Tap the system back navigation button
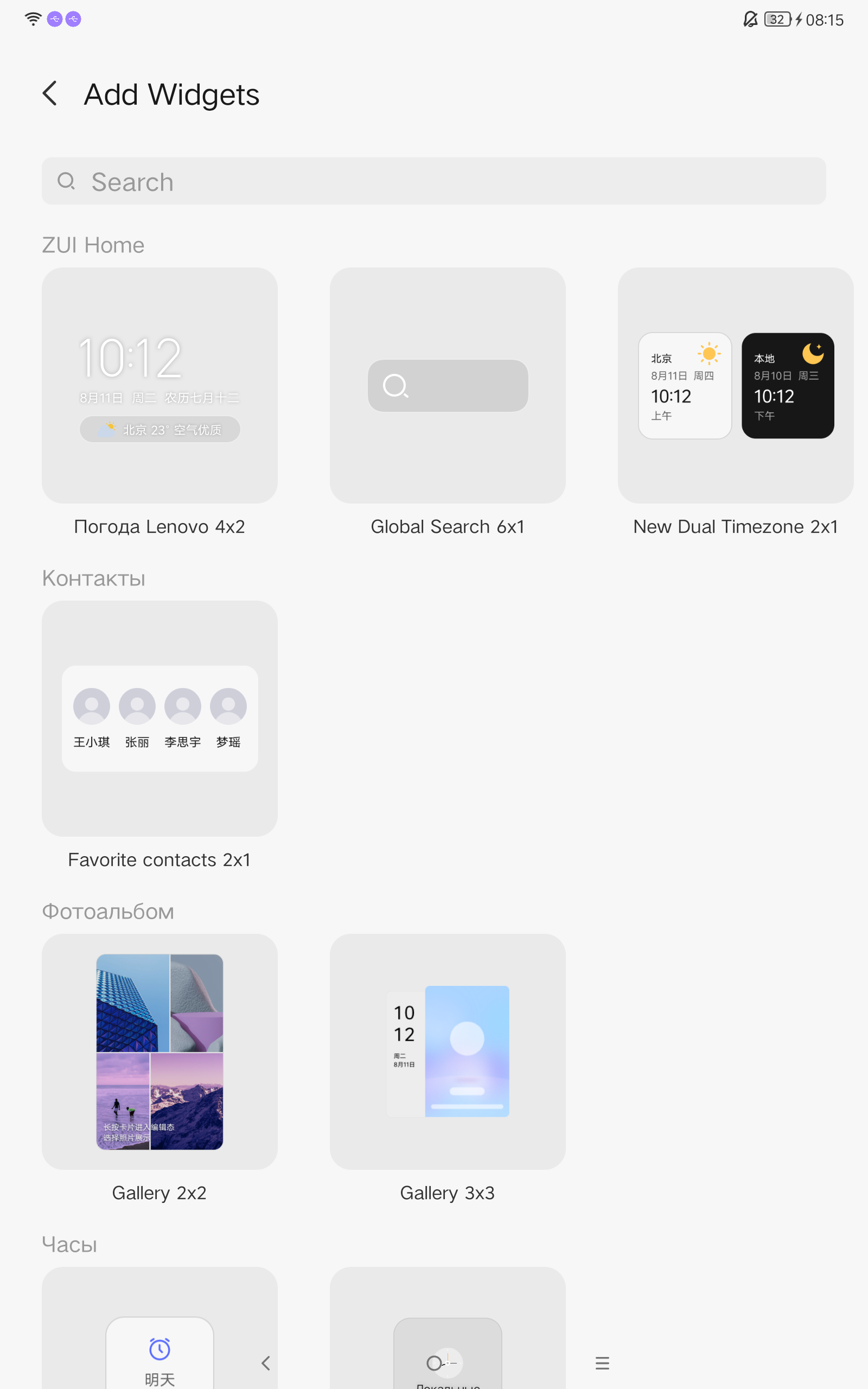The height and width of the screenshot is (1389, 868). pyautogui.click(x=265, y=1363)
